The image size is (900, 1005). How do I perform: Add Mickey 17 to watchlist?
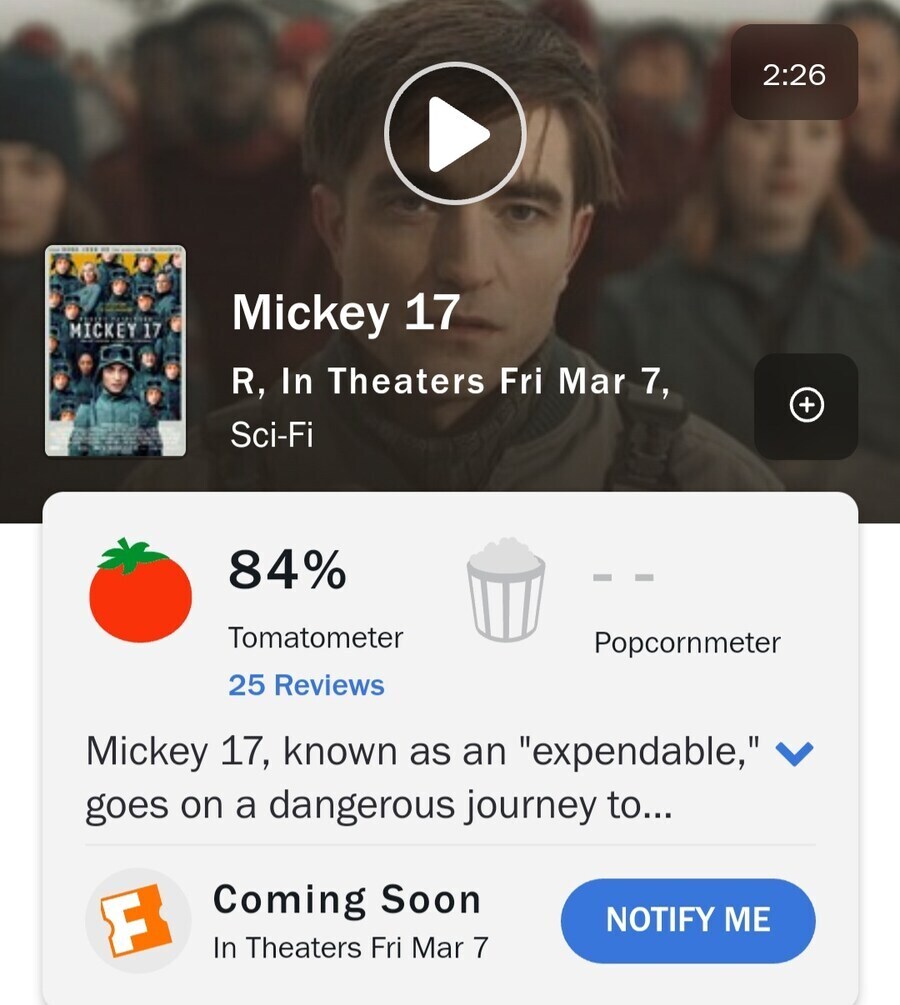pyautogui.click(x=806, y=405)
